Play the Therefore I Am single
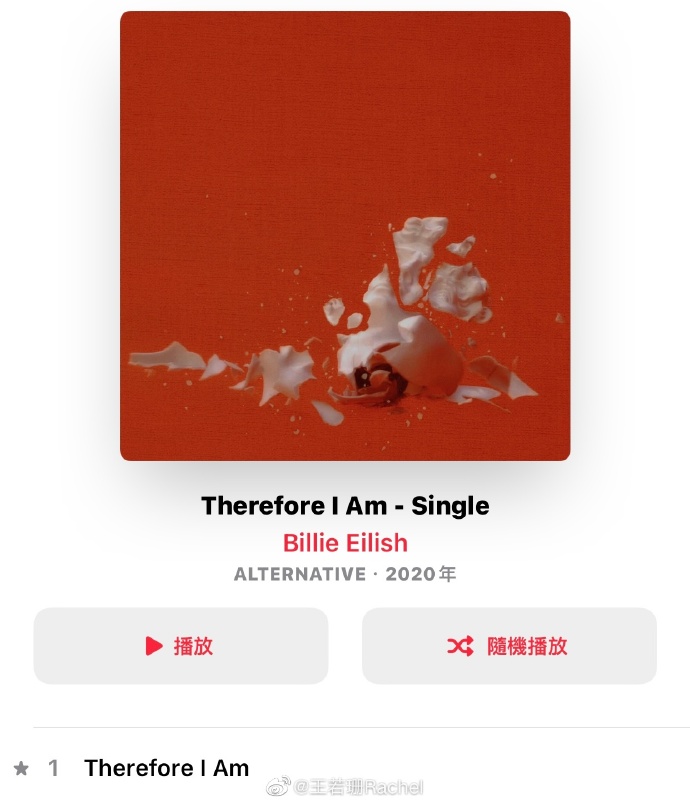Viewport: 690px width, 803px height. (181, 646)
